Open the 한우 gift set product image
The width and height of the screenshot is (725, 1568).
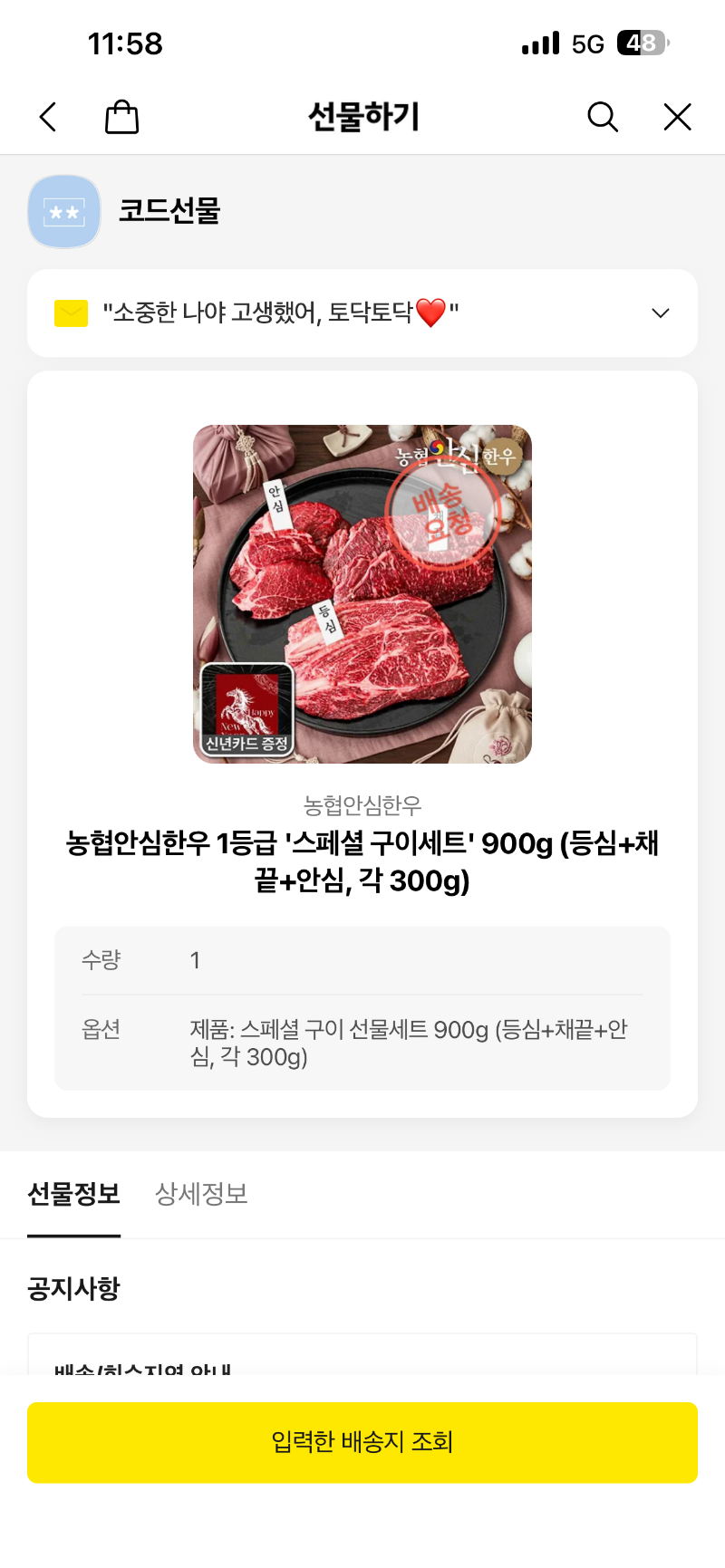[362, 594]
